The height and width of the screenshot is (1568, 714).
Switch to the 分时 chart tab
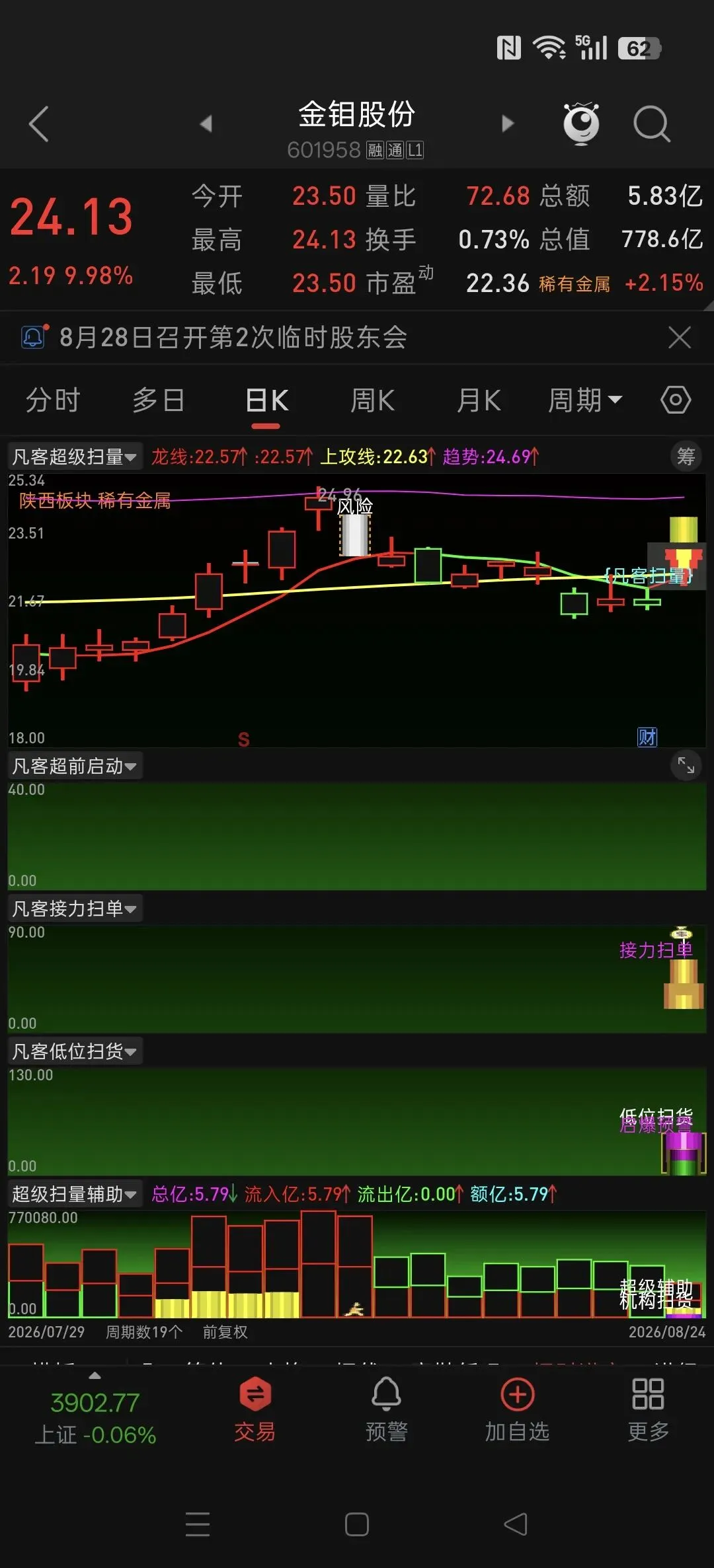coord(53,400)
